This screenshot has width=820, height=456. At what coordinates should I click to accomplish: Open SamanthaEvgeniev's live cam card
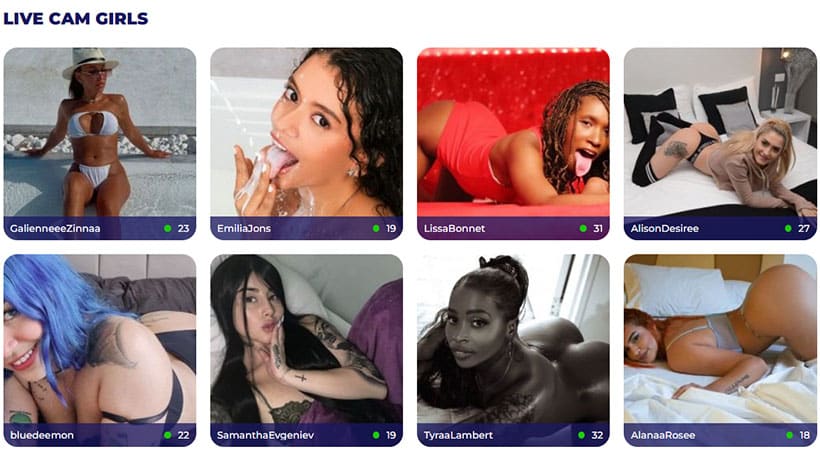(306, 349)
